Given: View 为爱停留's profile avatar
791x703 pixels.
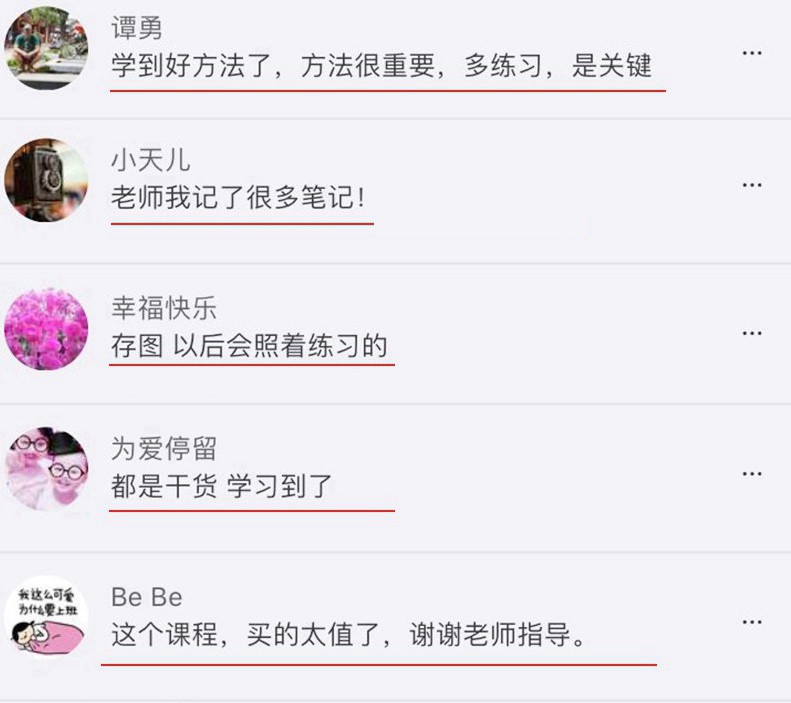Looking at the screenshot, I should point(46,469).
